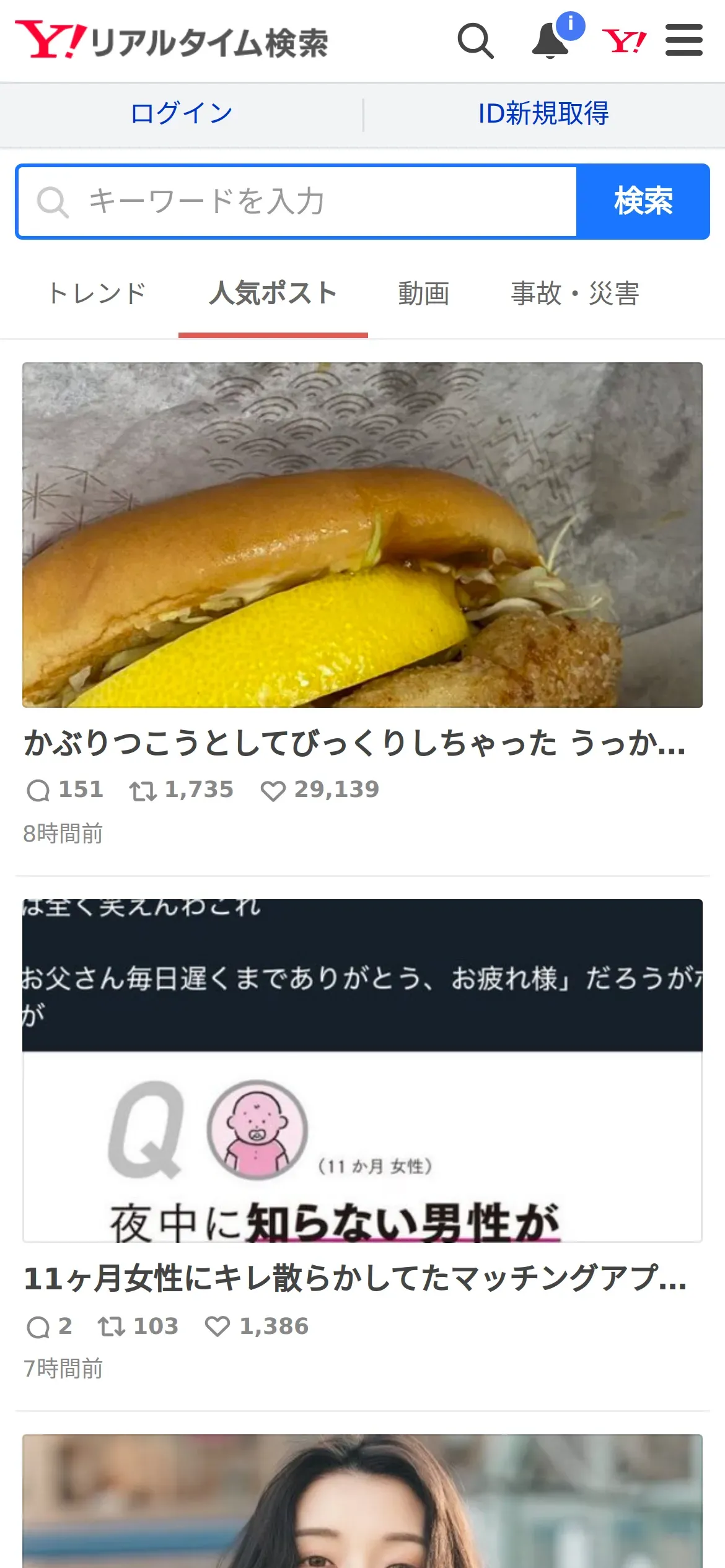Viewport: 725px width, 1568px height.
Task: Open the 事故・災害 tab
Action: coord(575,294)
